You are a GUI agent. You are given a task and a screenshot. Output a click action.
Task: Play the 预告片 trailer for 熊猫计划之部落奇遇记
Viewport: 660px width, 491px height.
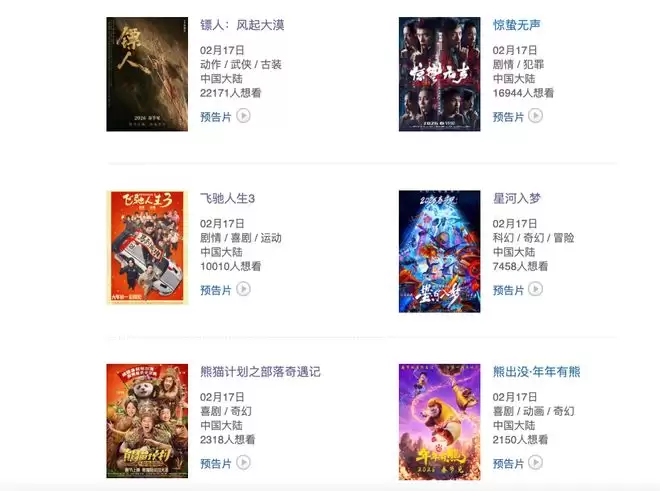pos(225,463)
